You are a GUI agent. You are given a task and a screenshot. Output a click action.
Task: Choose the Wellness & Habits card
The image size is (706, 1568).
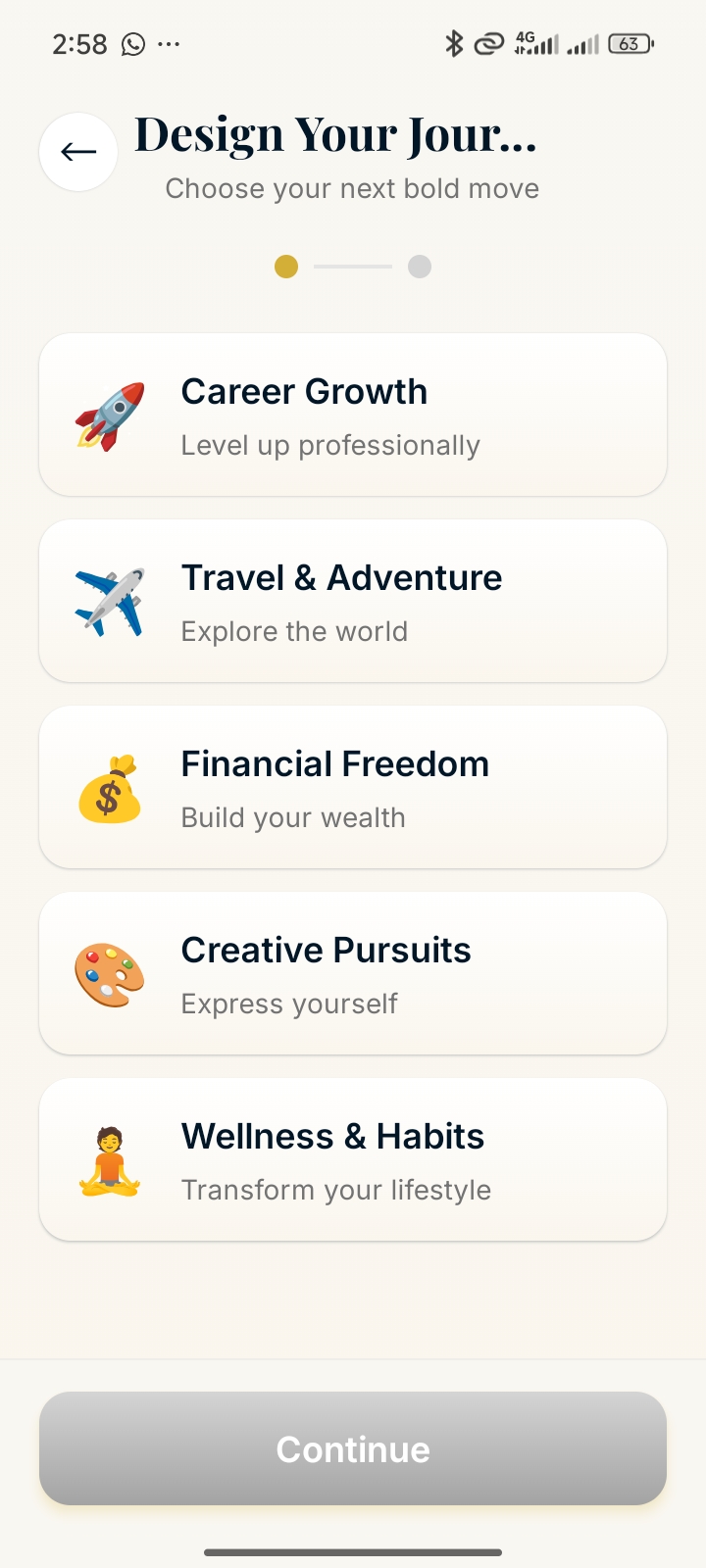point(353,1159)
